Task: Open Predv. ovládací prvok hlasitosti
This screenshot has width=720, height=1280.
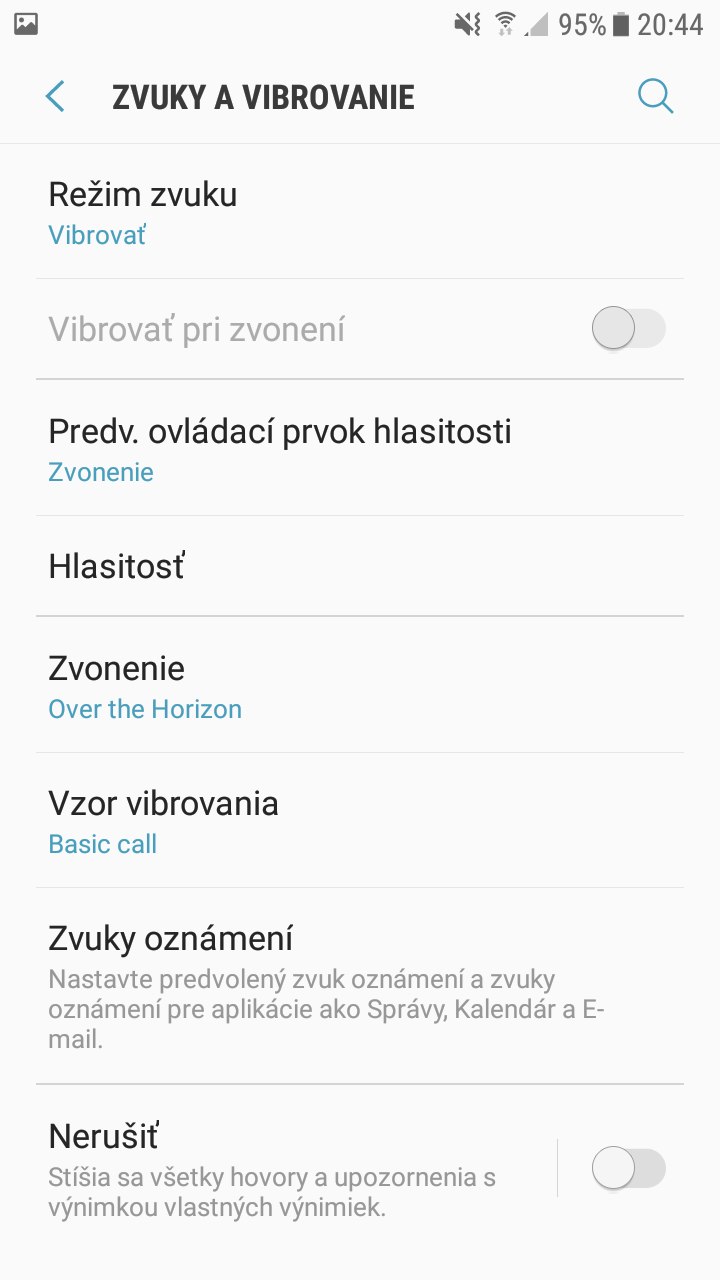Action: point(360,448)
